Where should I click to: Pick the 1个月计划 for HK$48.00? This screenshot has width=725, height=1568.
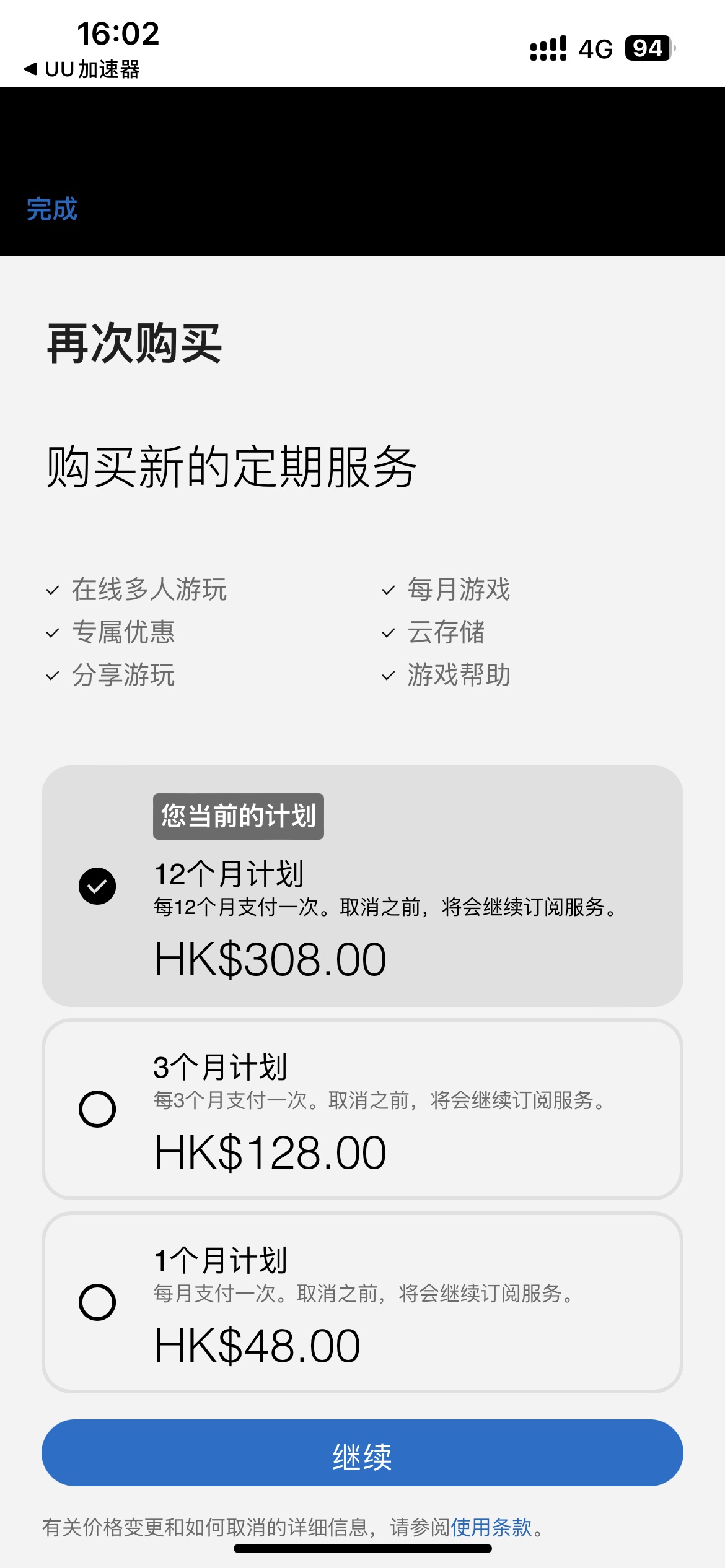pos(362,1303)
